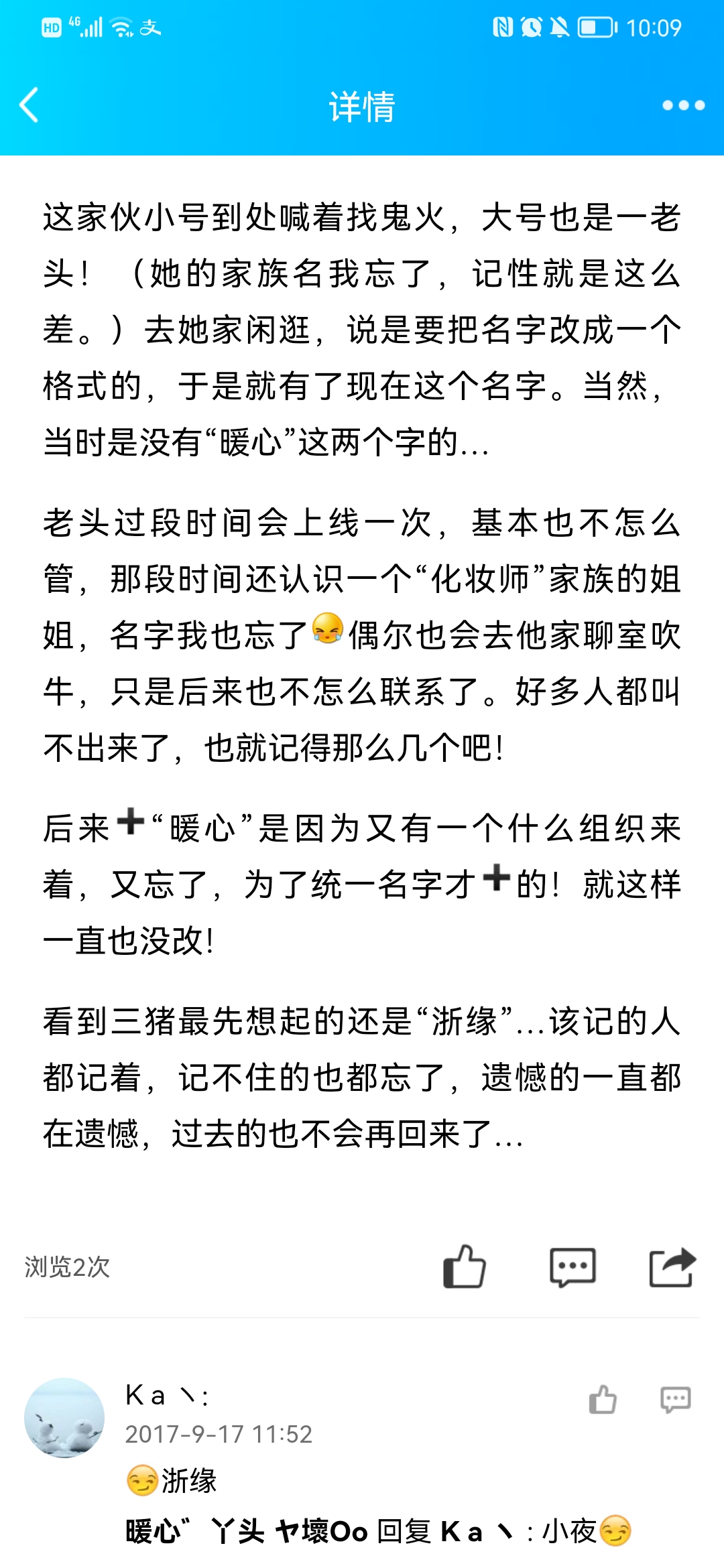Open Ka丶's username in the comments
The image size is (724, 1568).
[166, 1396]
